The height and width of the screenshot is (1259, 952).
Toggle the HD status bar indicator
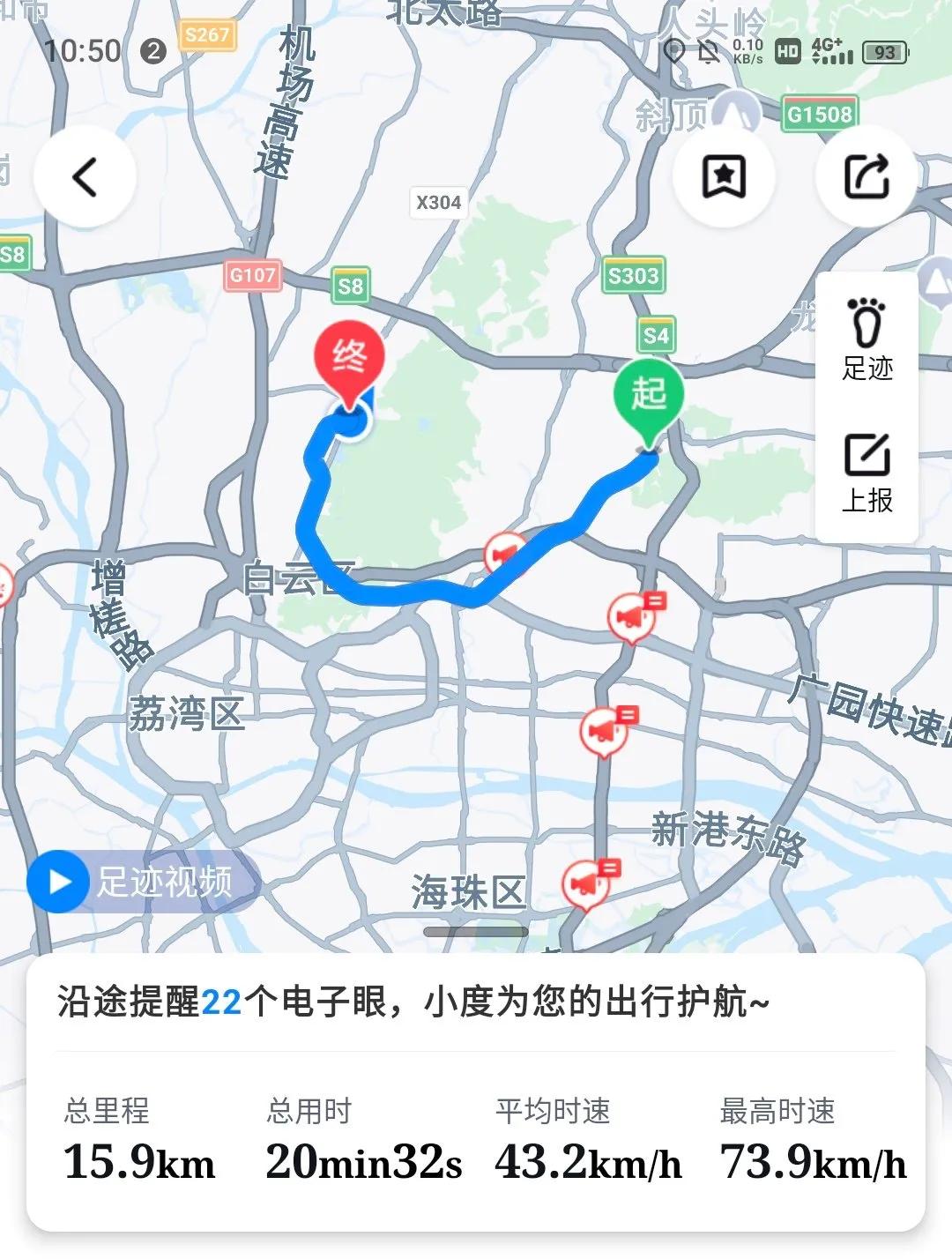tap(785, 53)
